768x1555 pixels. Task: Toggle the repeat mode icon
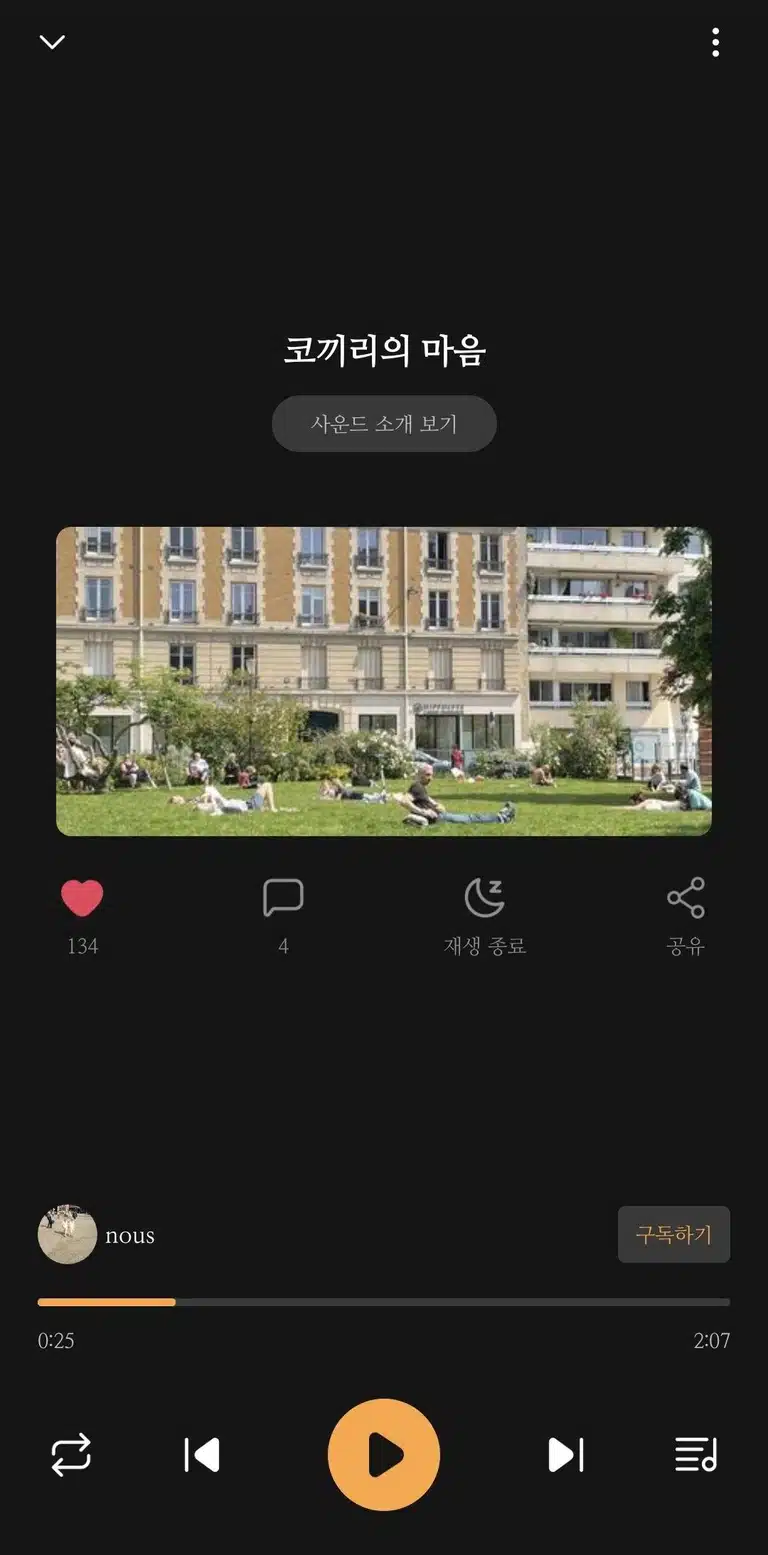coord(71,1455)
